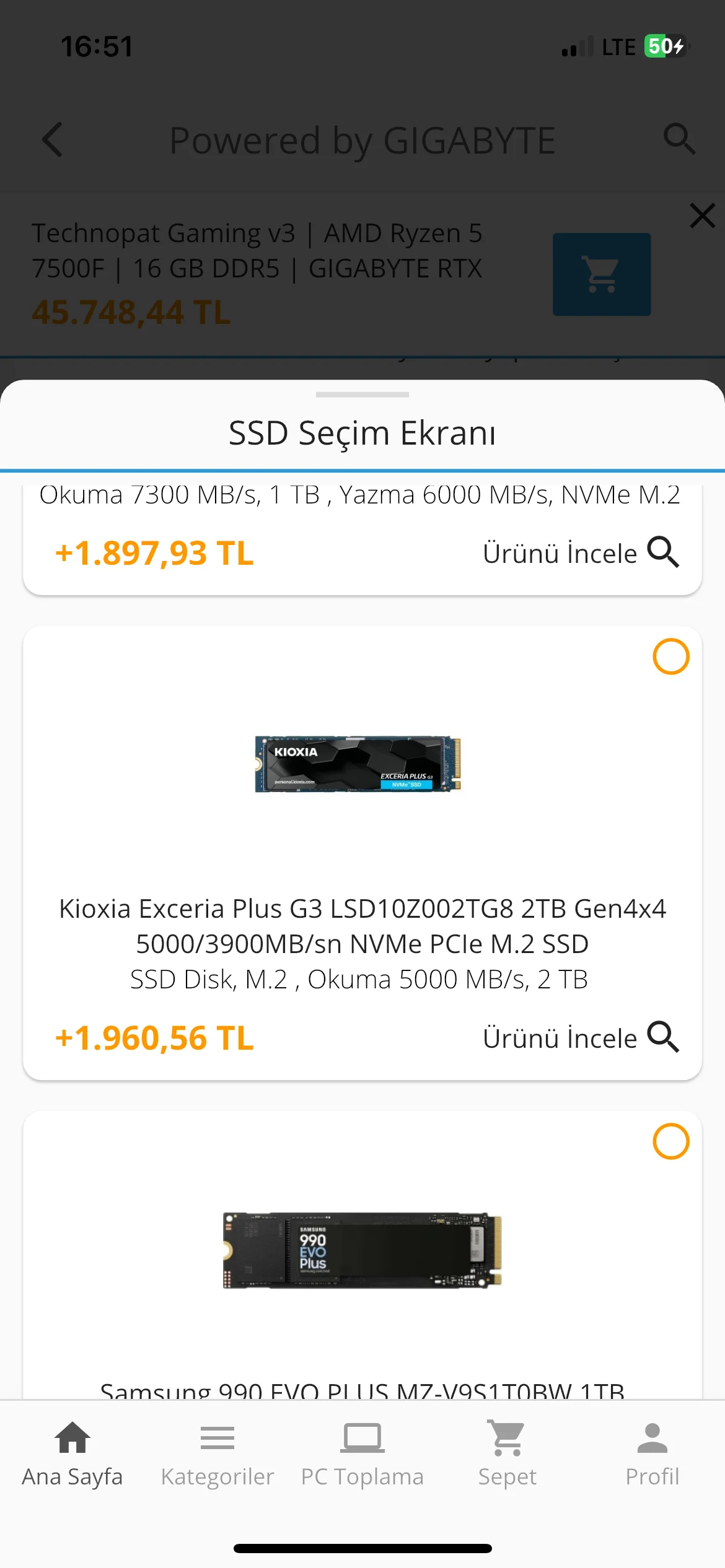Open the Kioxia Exceria Plus G3 product image
The width and height of the screenshot is (725, 1568).
358,764
